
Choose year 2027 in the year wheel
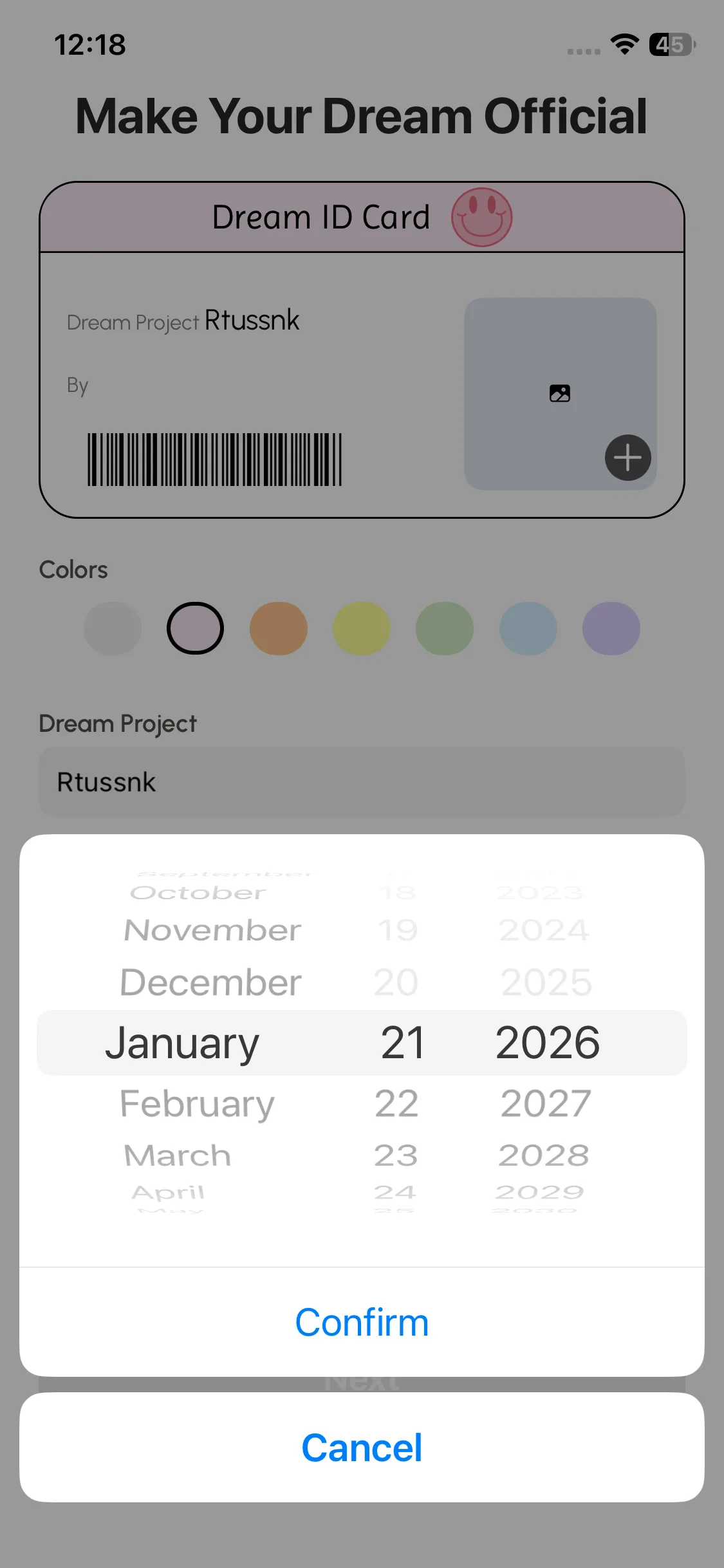click(546, 1103)
